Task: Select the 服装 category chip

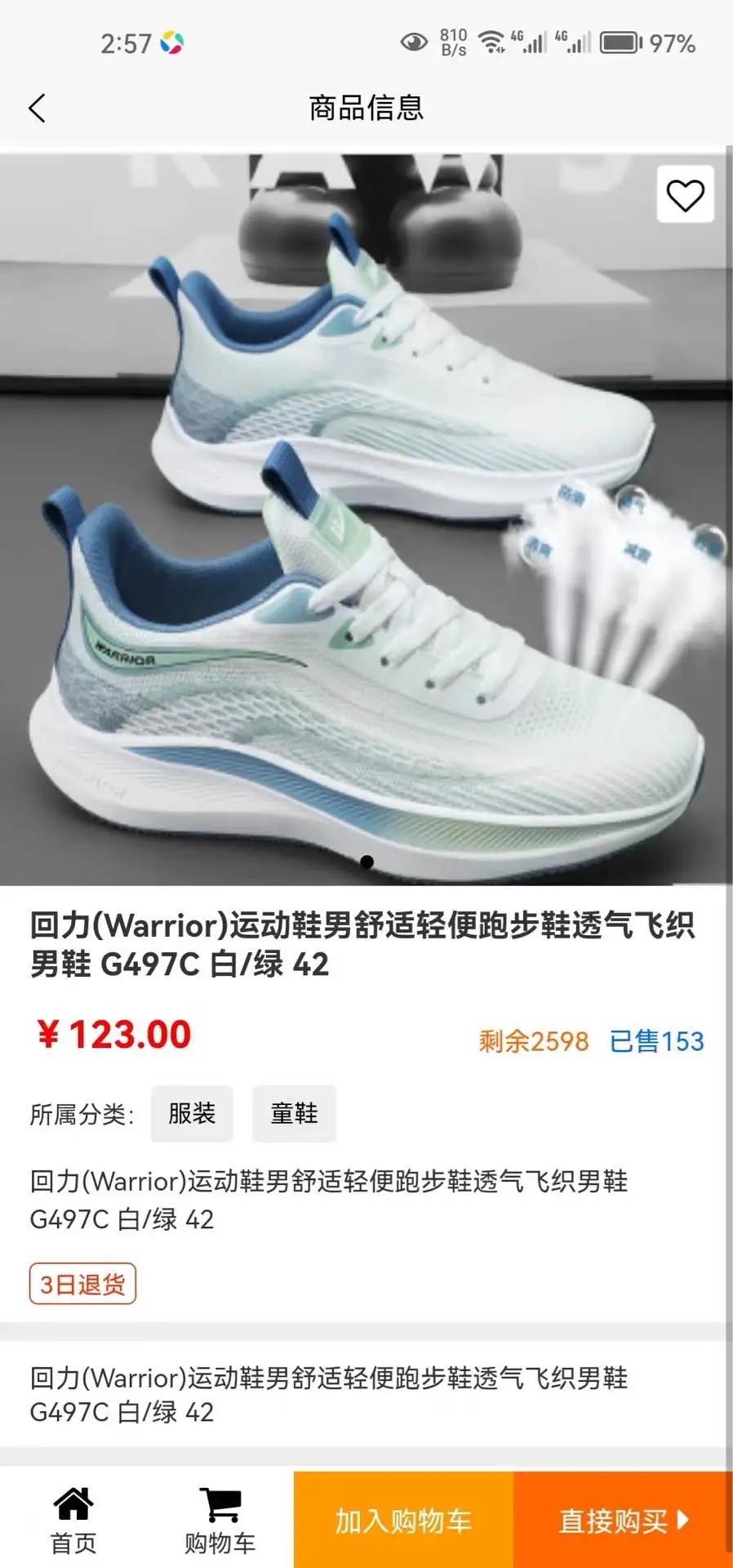Action: coord(192,1113)
